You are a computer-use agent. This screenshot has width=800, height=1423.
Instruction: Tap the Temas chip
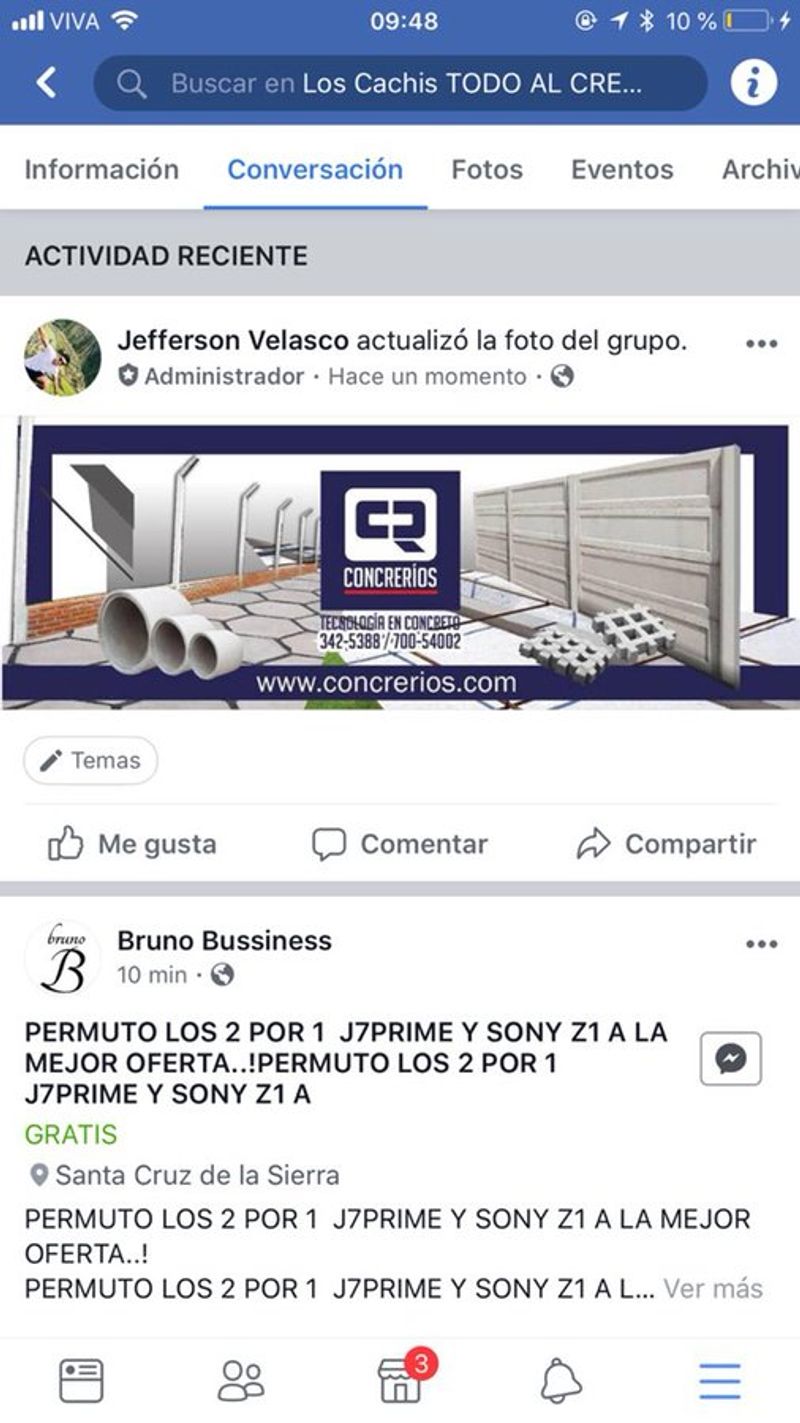pyautogui.click(x=91, y=761)
